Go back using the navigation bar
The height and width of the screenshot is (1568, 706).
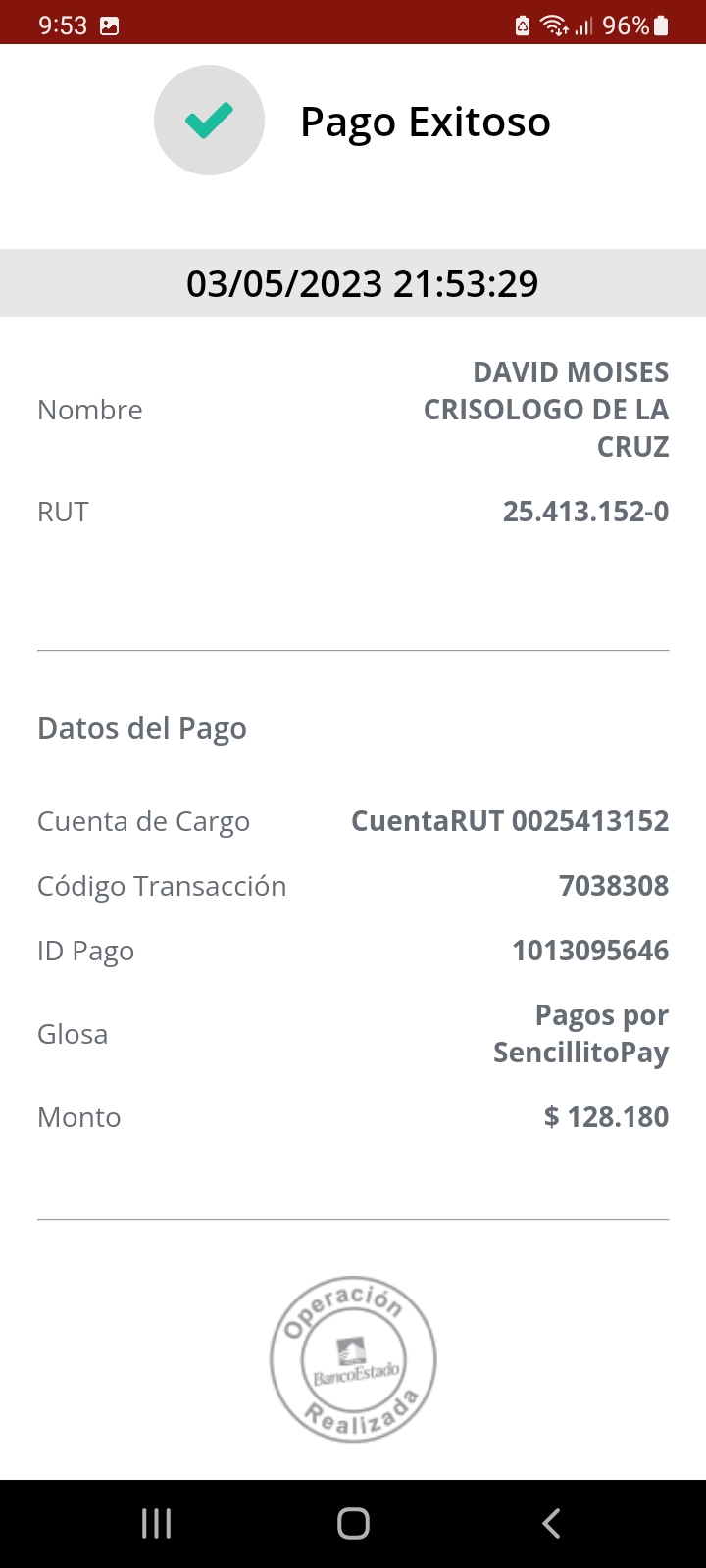click(551, 1523)
